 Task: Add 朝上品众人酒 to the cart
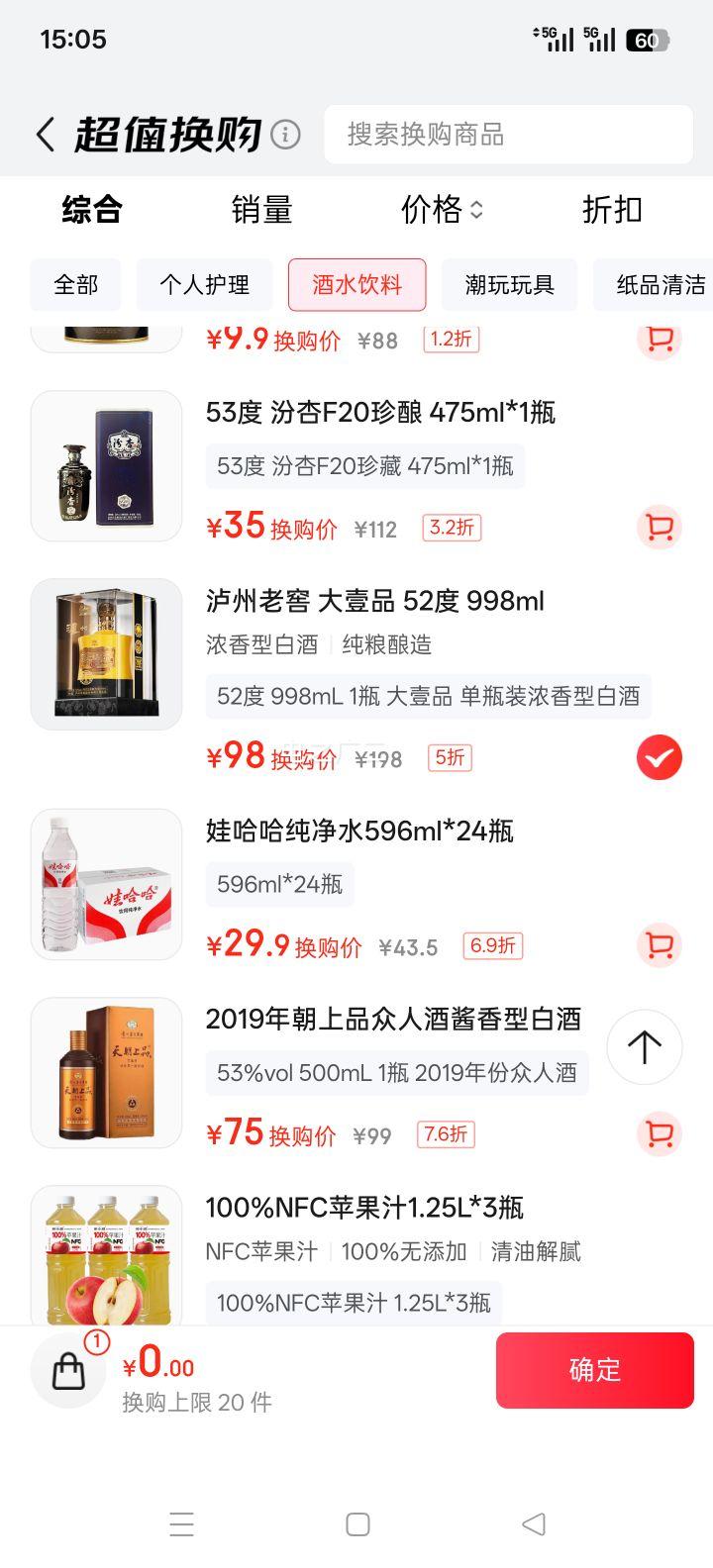coord(659,1133)
